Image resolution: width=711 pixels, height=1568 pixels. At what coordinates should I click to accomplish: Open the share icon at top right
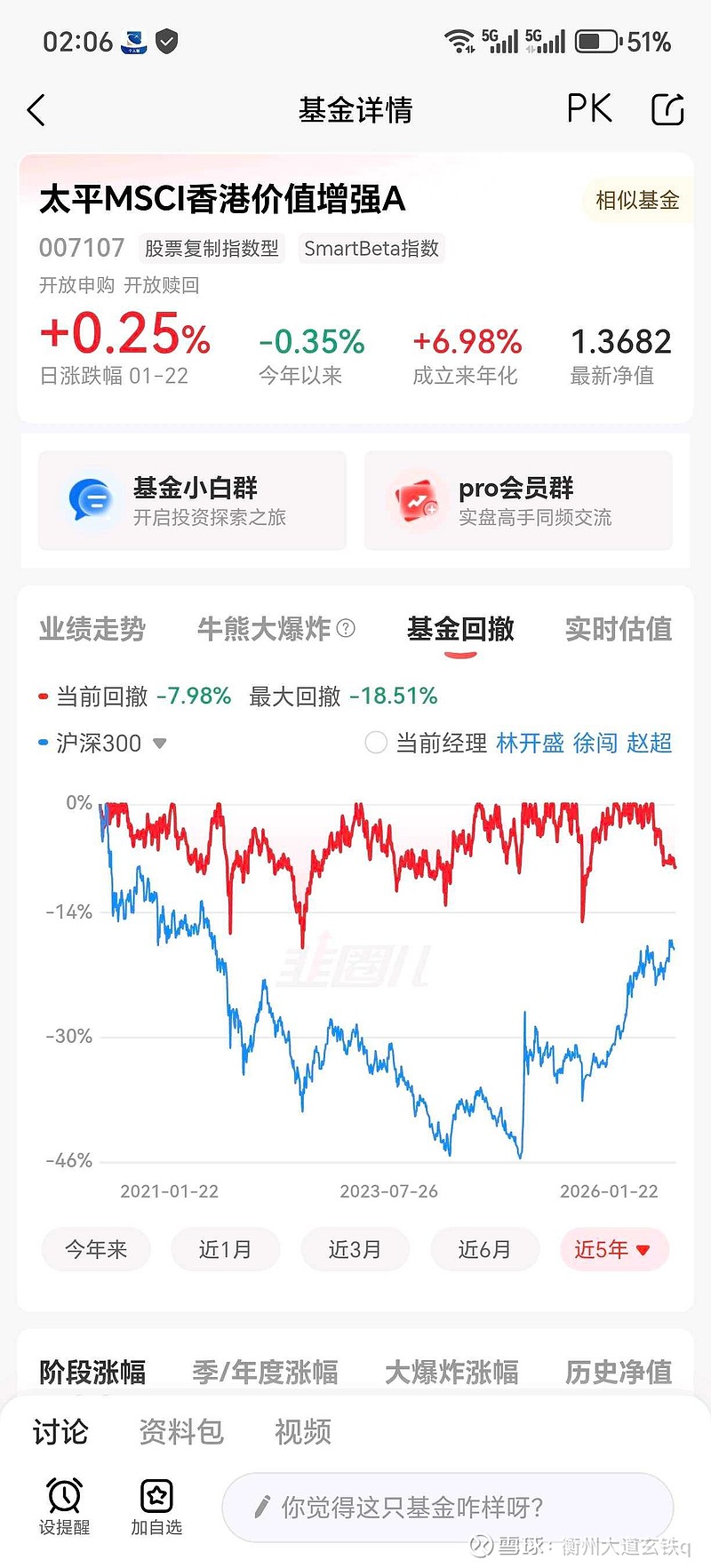point(667,108)
